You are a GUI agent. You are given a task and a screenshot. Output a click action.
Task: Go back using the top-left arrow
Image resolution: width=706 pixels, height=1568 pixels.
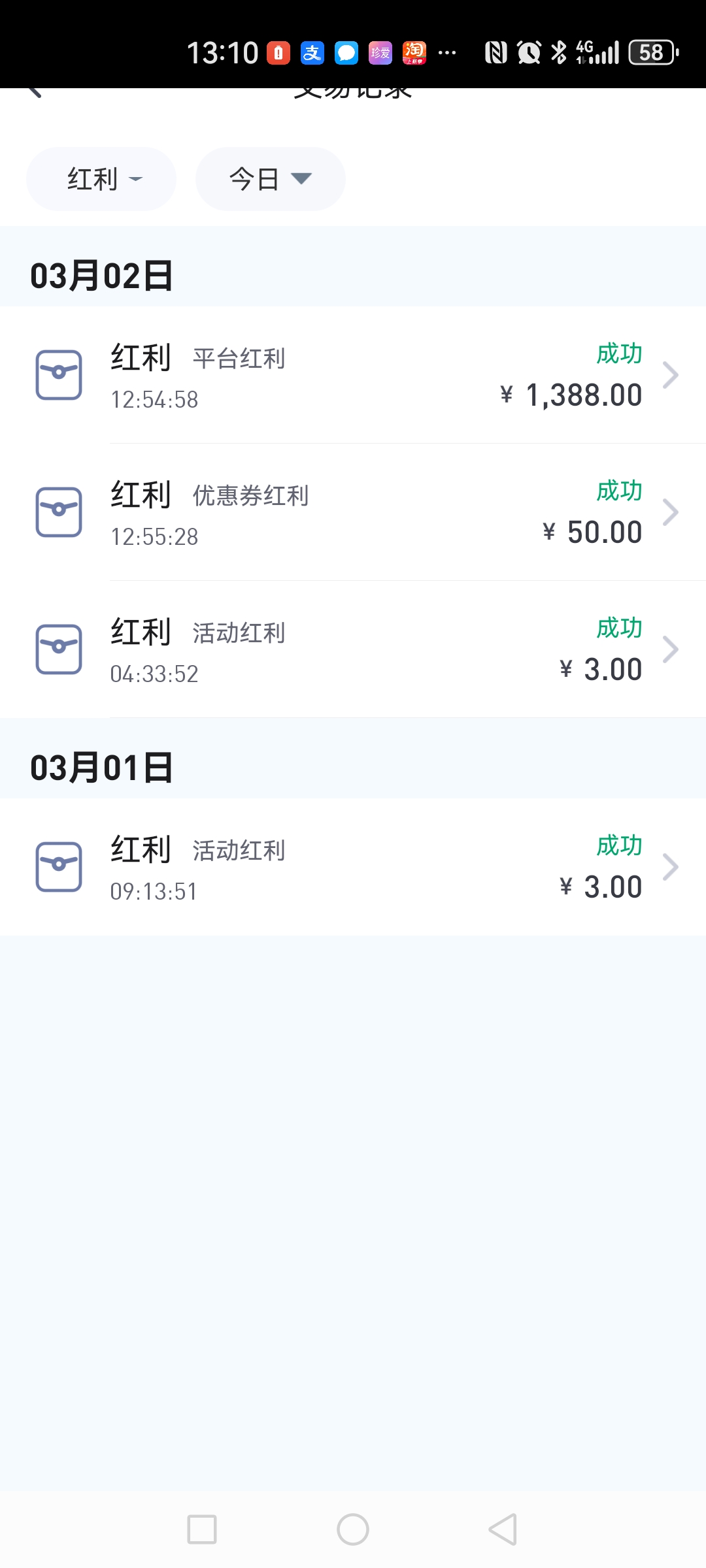(x=34, y=91)
